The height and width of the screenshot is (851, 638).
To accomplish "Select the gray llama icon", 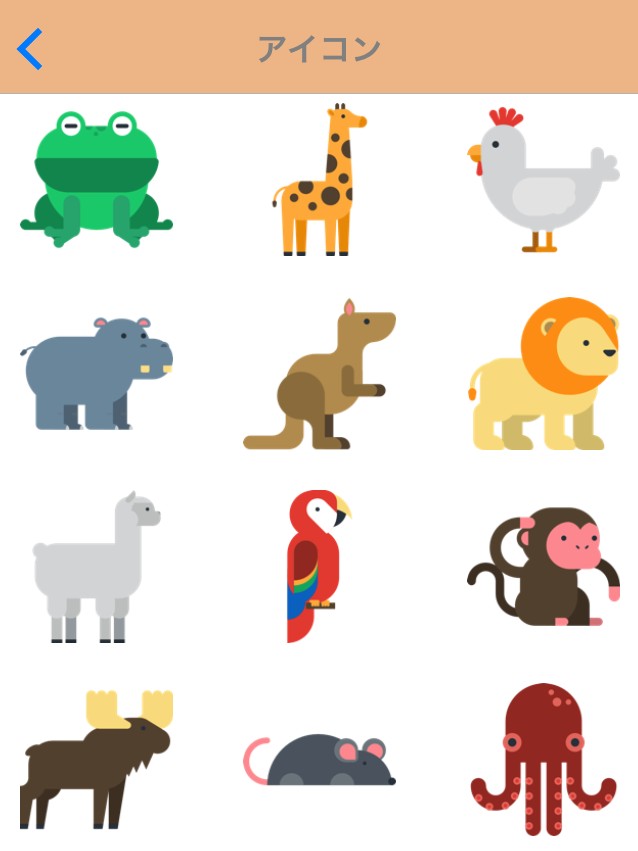I will pyautogui.click(x=96, y=566).
